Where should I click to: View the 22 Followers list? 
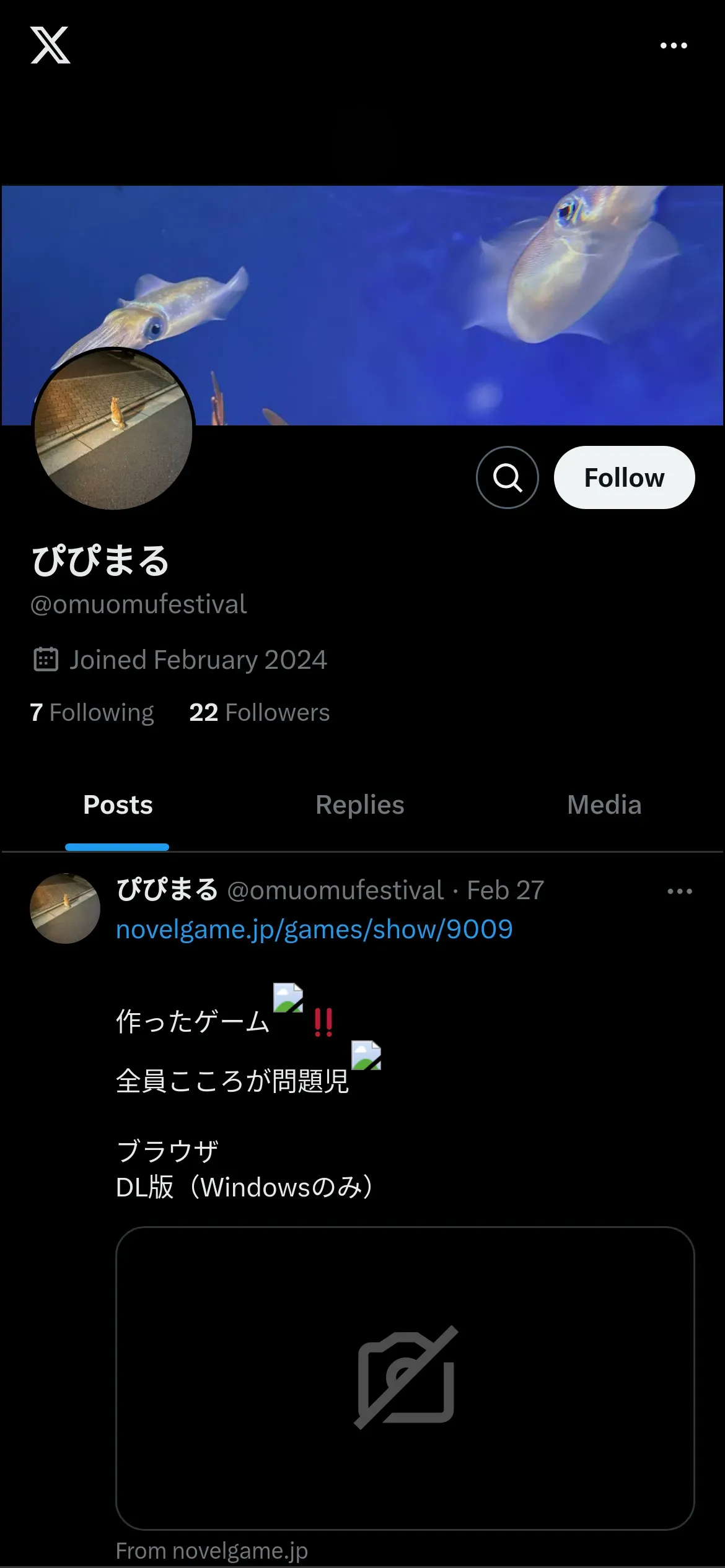click(x=260, y=713)
